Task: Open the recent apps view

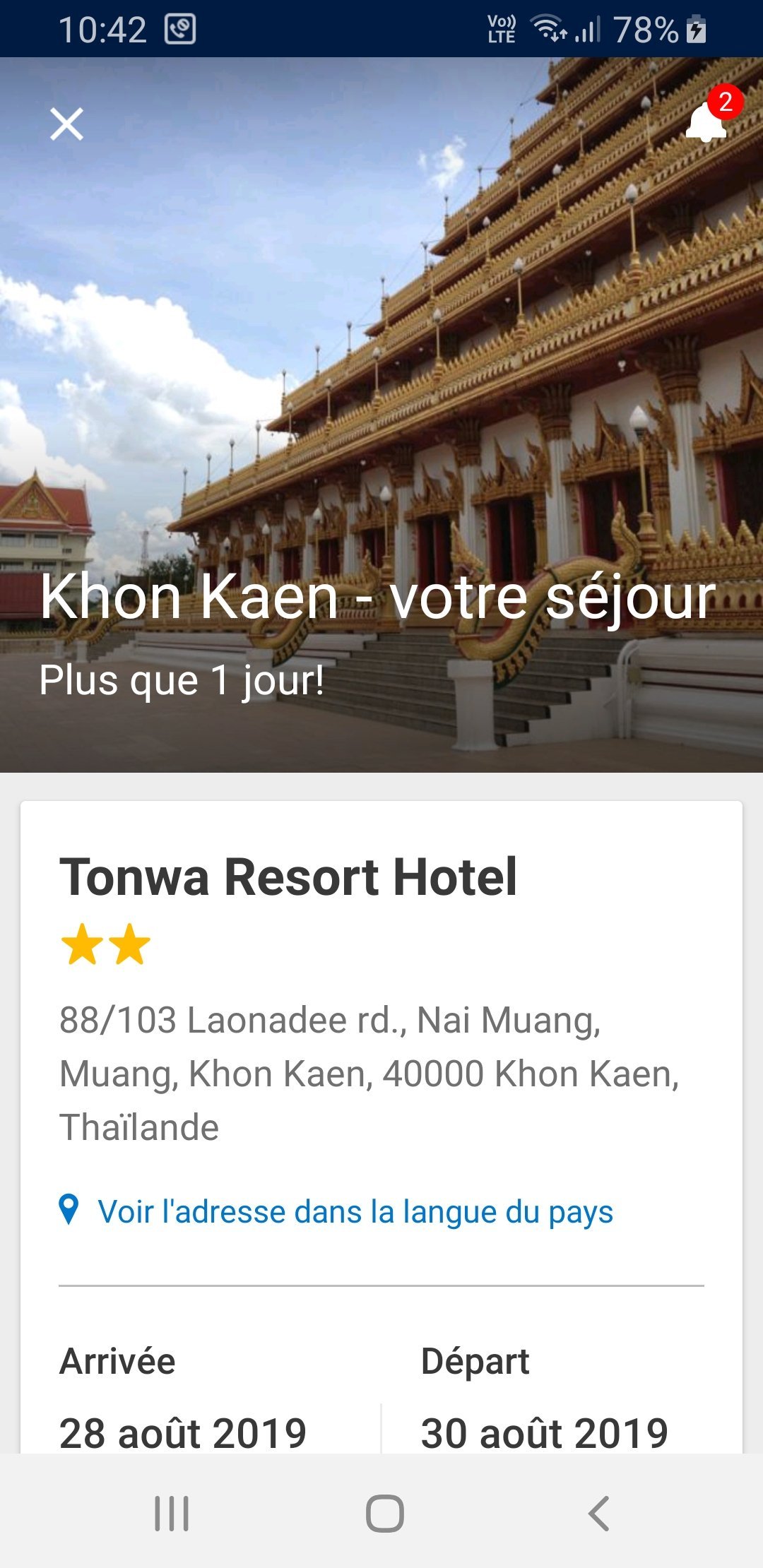Action: (172, 1514)
